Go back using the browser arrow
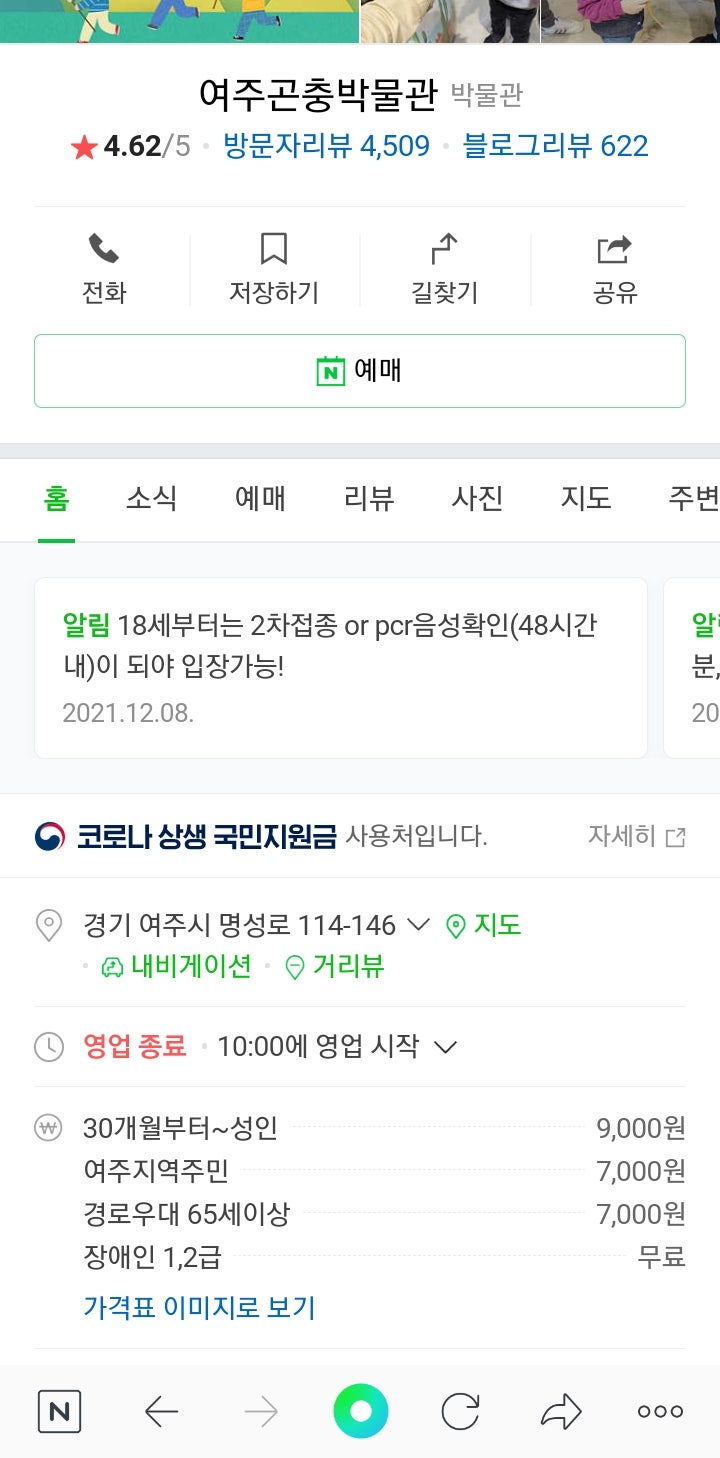720x1458 pixels. tap(161, 1412)
